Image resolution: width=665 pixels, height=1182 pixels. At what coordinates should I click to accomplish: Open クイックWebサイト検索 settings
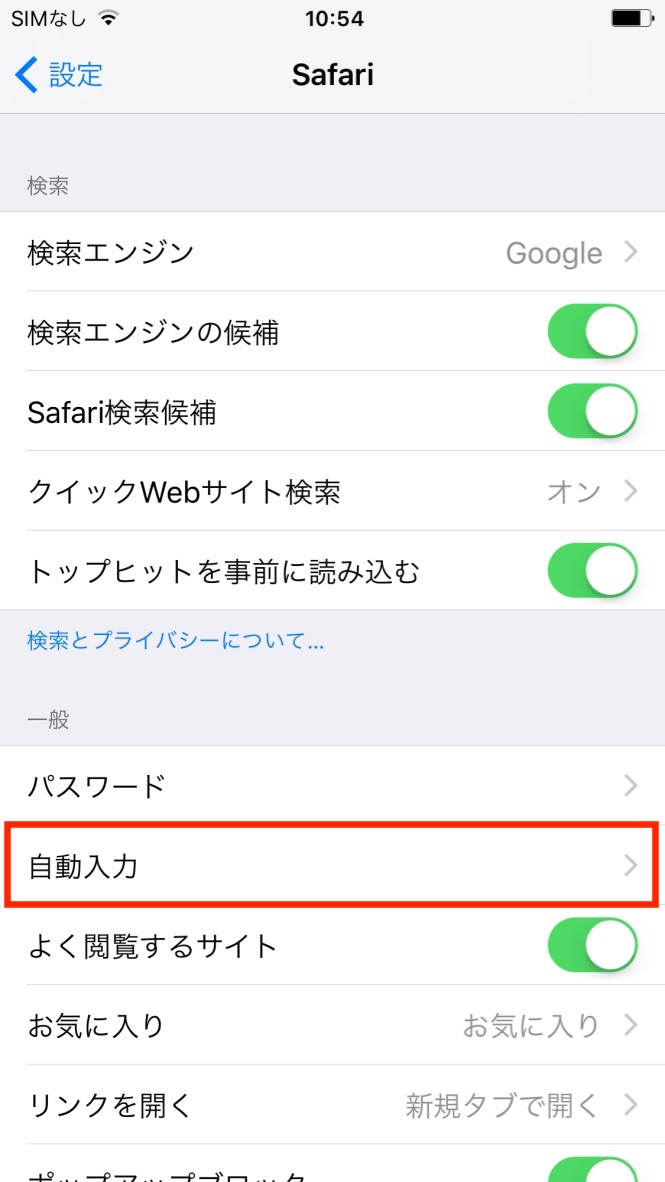coord(332,491)
